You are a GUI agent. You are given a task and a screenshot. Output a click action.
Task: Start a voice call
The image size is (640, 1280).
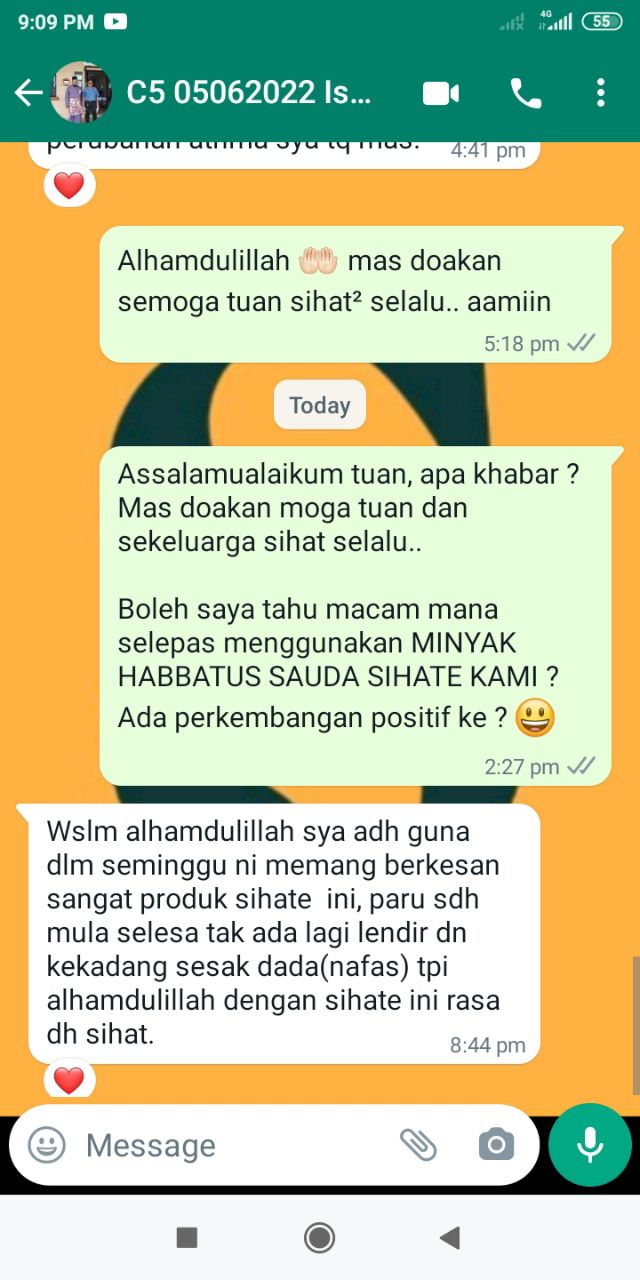pyautogui.click(x=526, y=93)
